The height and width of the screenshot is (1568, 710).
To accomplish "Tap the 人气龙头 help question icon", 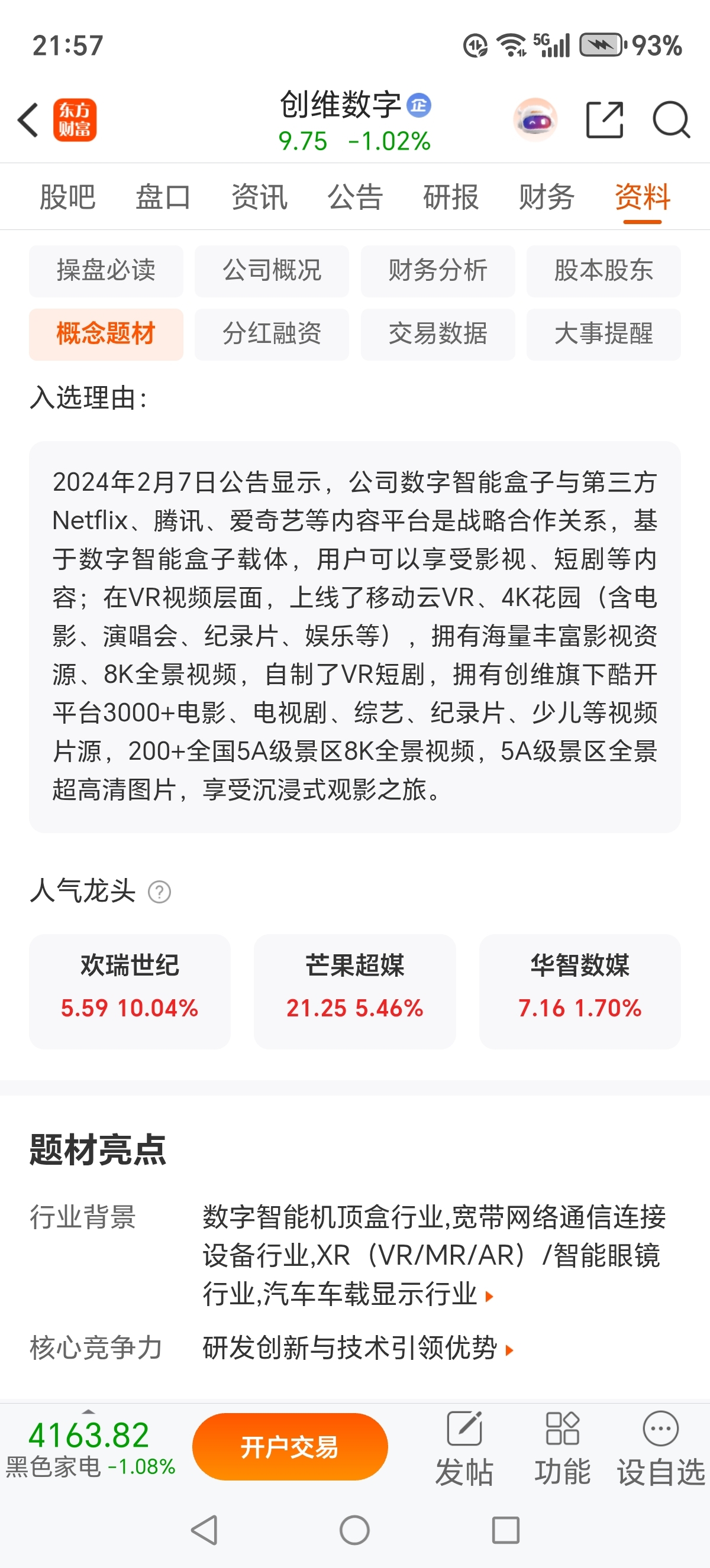I will coord(160,892).
